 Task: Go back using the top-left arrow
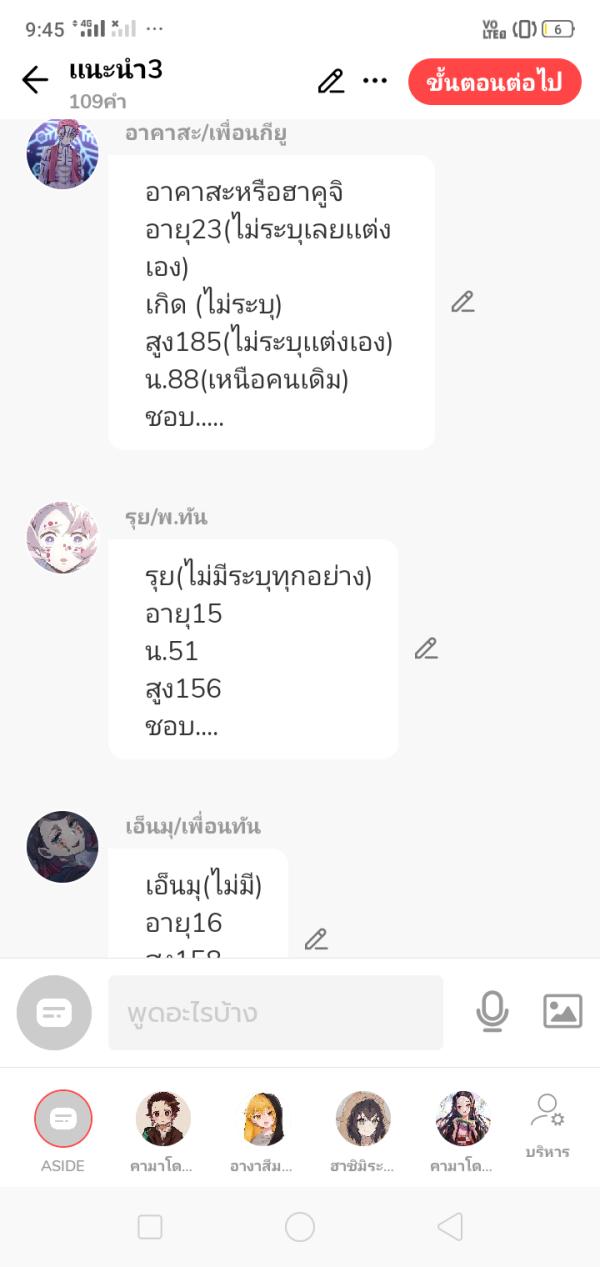(x=35, y=81)
